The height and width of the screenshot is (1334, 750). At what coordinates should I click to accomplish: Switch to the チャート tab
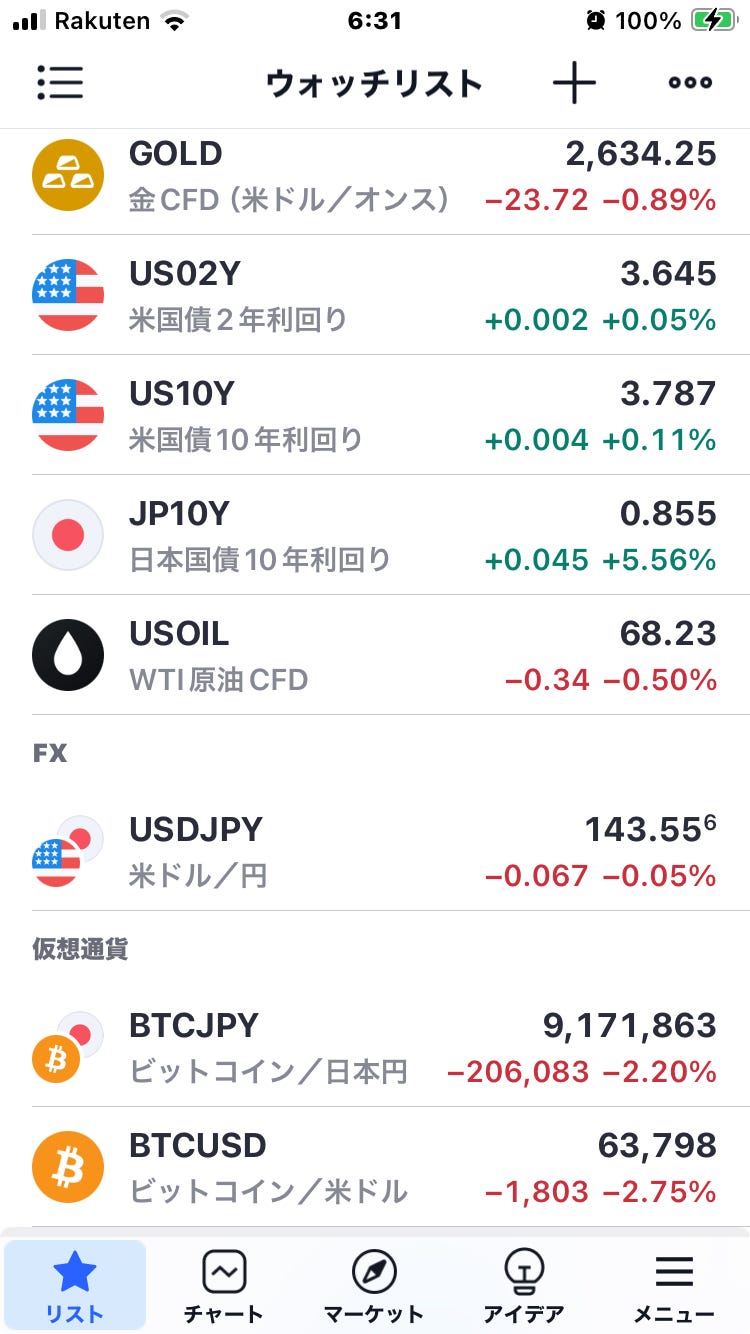click(224, 1286)
